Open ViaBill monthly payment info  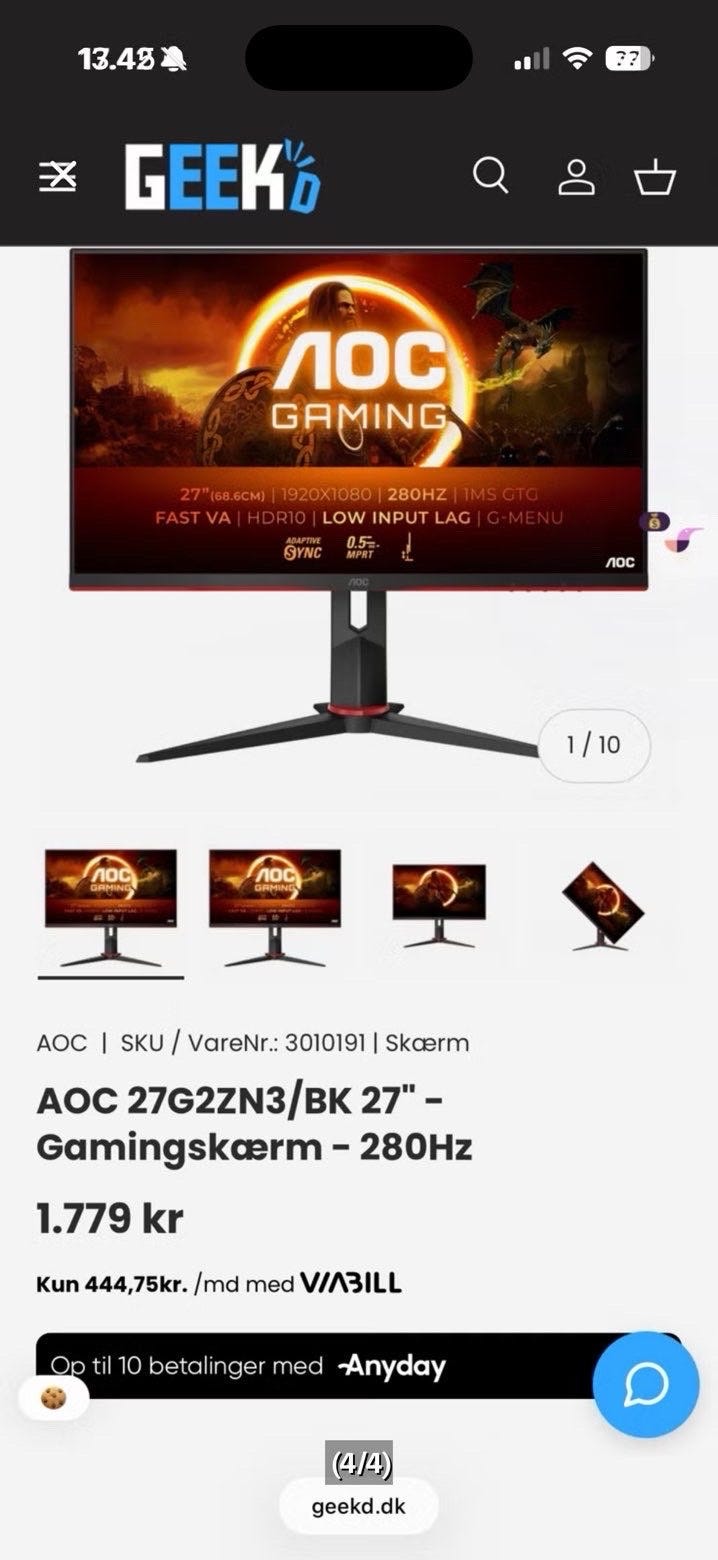(x=219, y=1283)
